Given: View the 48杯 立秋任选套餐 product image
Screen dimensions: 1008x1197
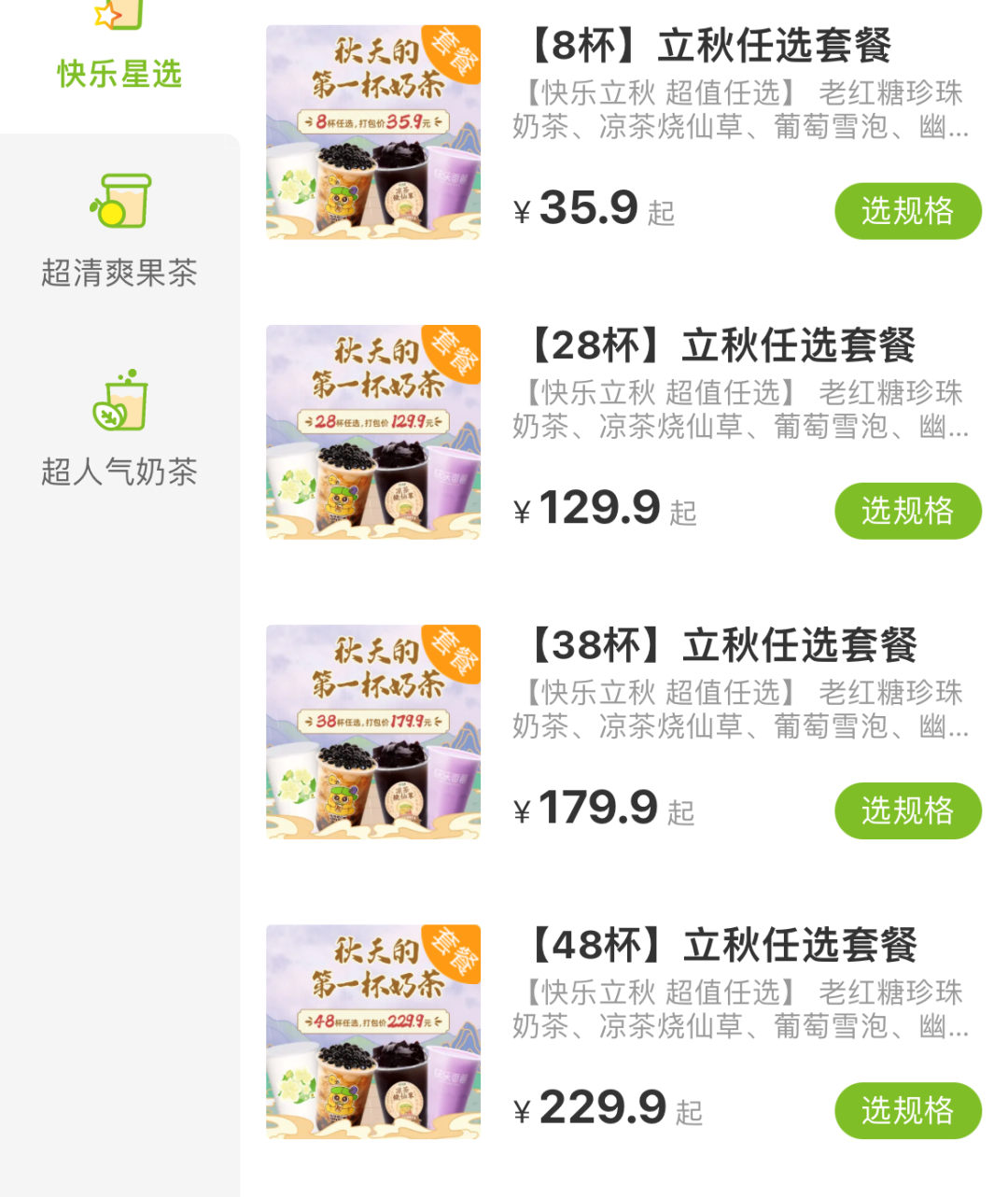Looking at the screenshot, I should (x=373, y=1032).
